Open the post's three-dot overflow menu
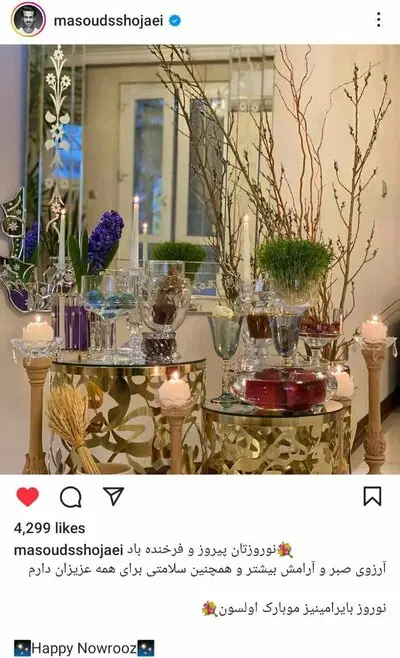This screenshot has height=658, width=400. [x=379, y=20]
